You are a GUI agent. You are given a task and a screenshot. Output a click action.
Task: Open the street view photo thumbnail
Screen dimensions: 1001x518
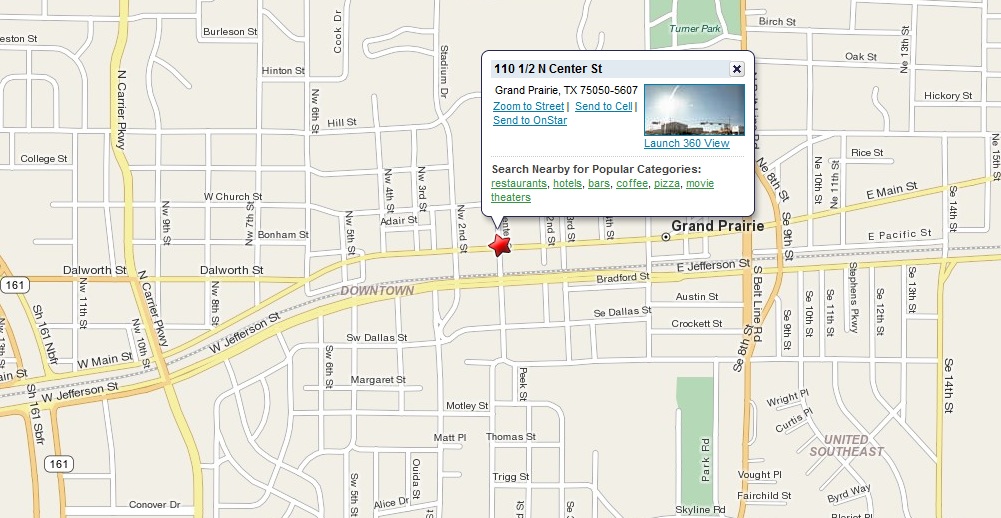point(694,110)
